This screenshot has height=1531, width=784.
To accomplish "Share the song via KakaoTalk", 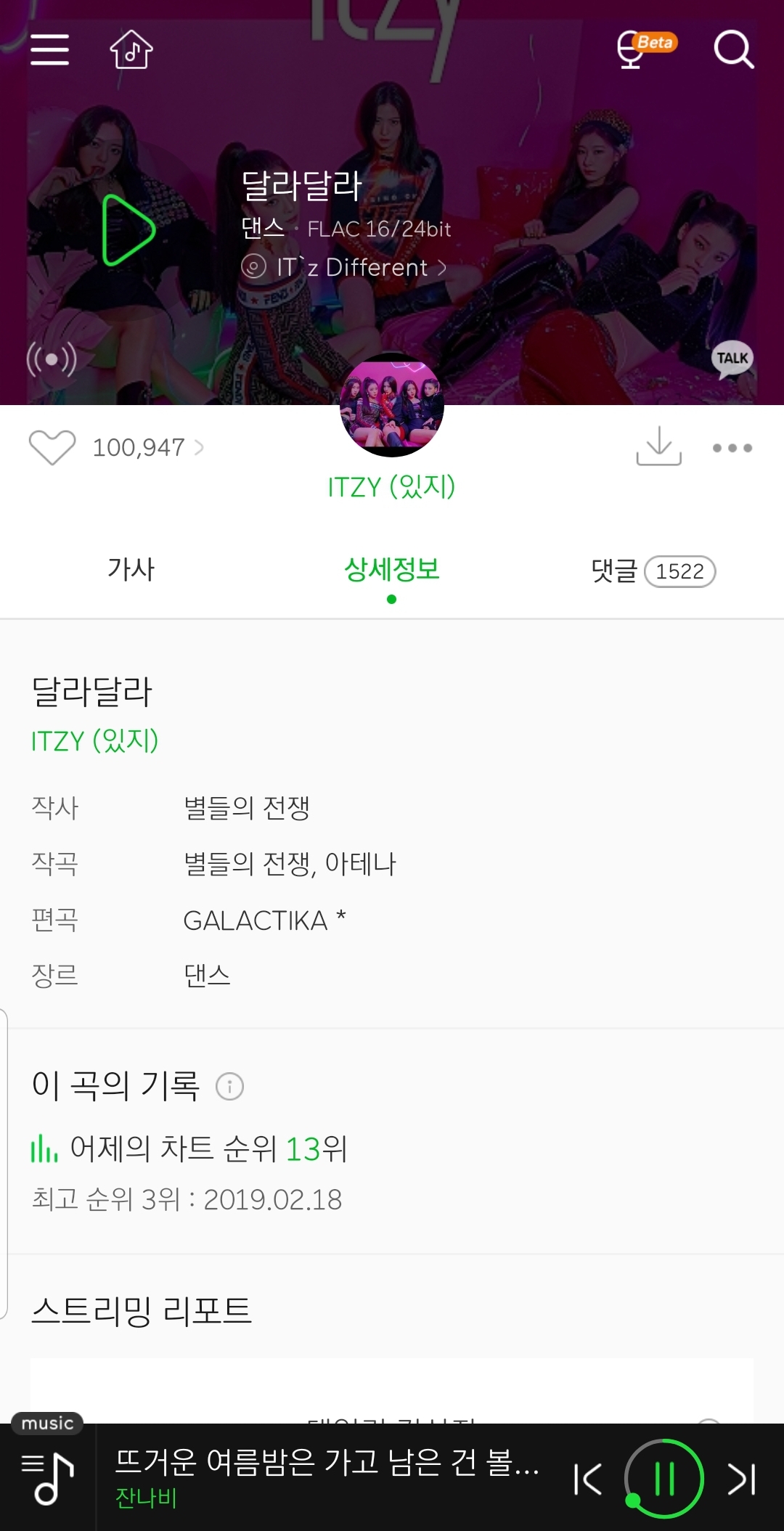I will 732,359.
